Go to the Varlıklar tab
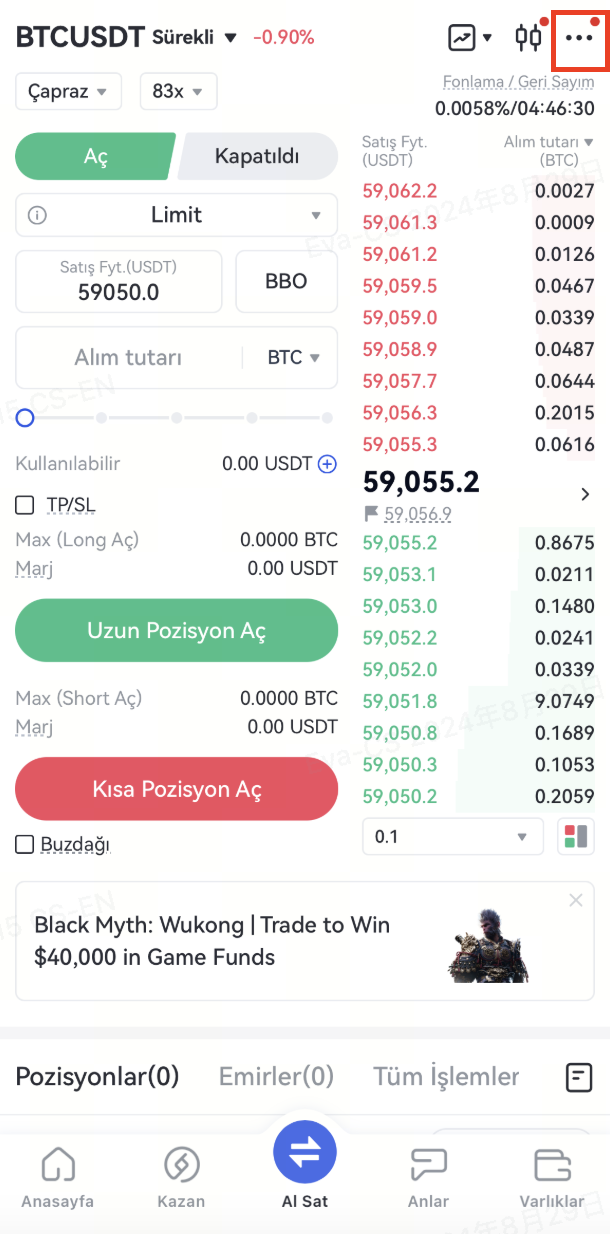The image size is (610, 1234). pos(551,1178)
